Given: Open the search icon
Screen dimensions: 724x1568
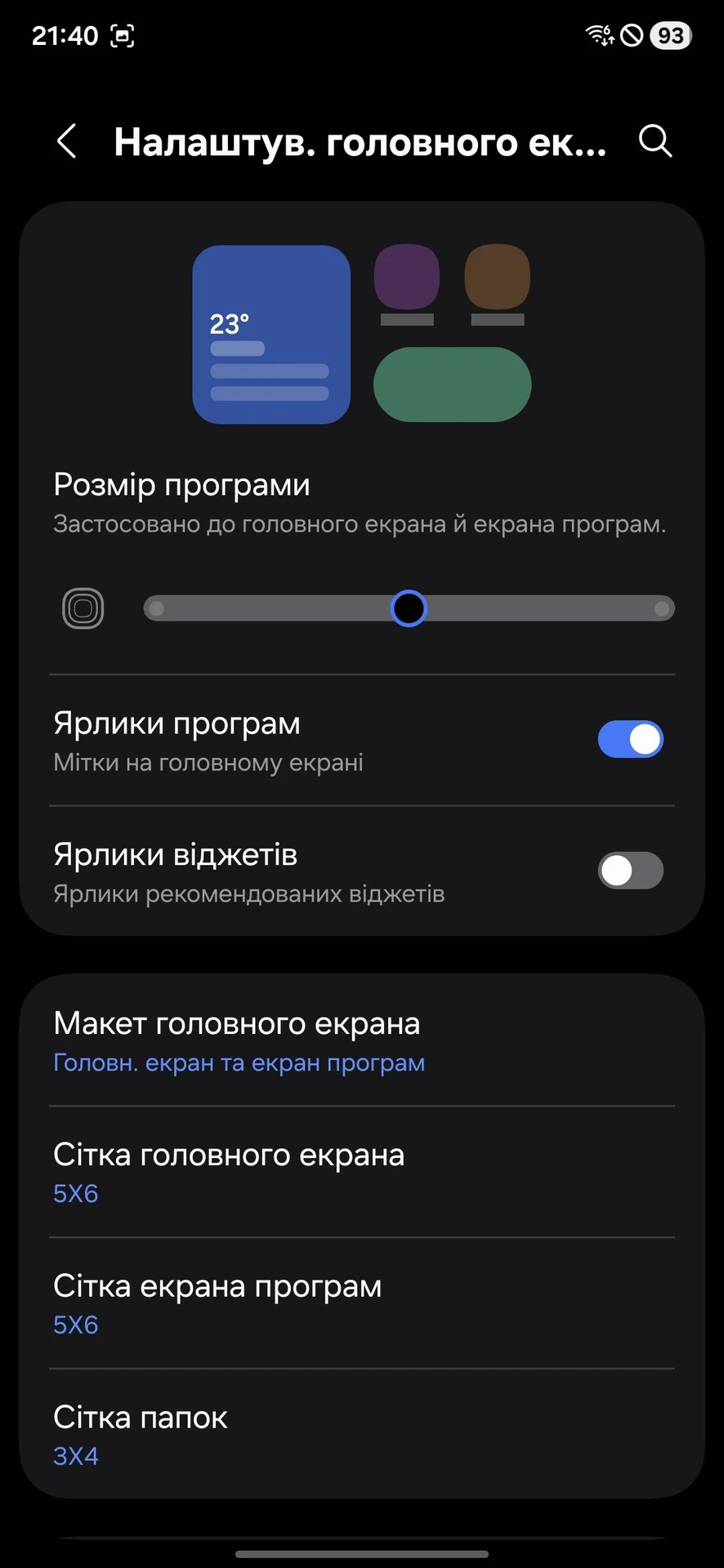Looking at the screenshot, I should click(655, 141).
